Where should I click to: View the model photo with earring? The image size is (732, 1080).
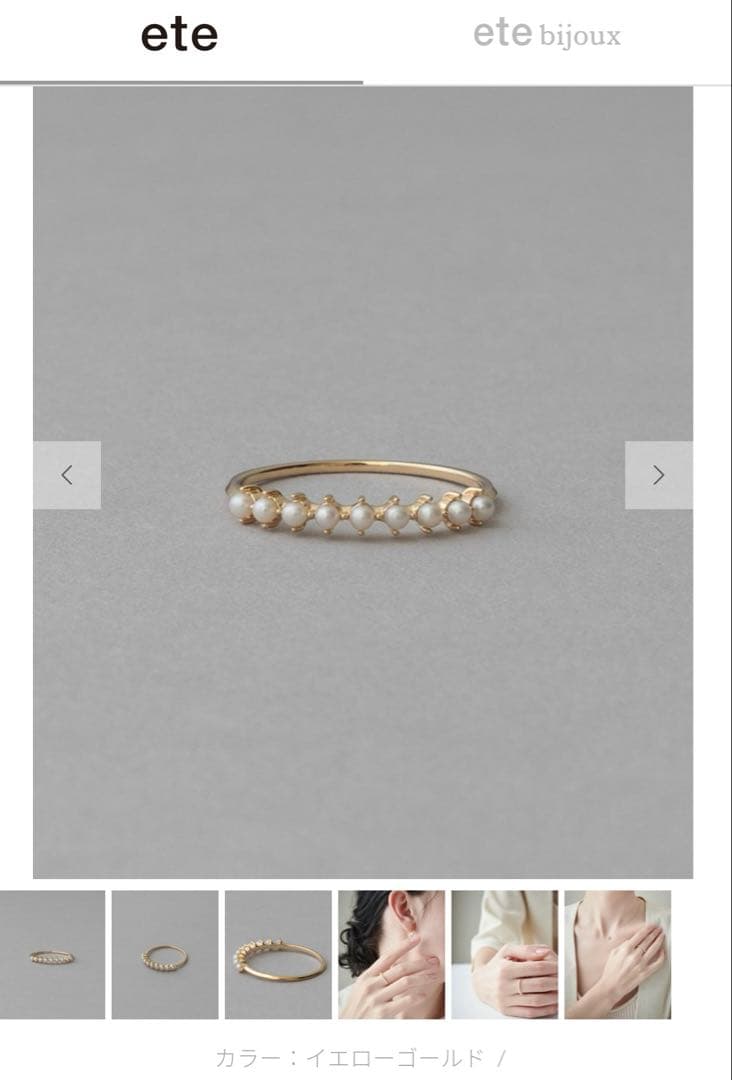tap(391, 955)
